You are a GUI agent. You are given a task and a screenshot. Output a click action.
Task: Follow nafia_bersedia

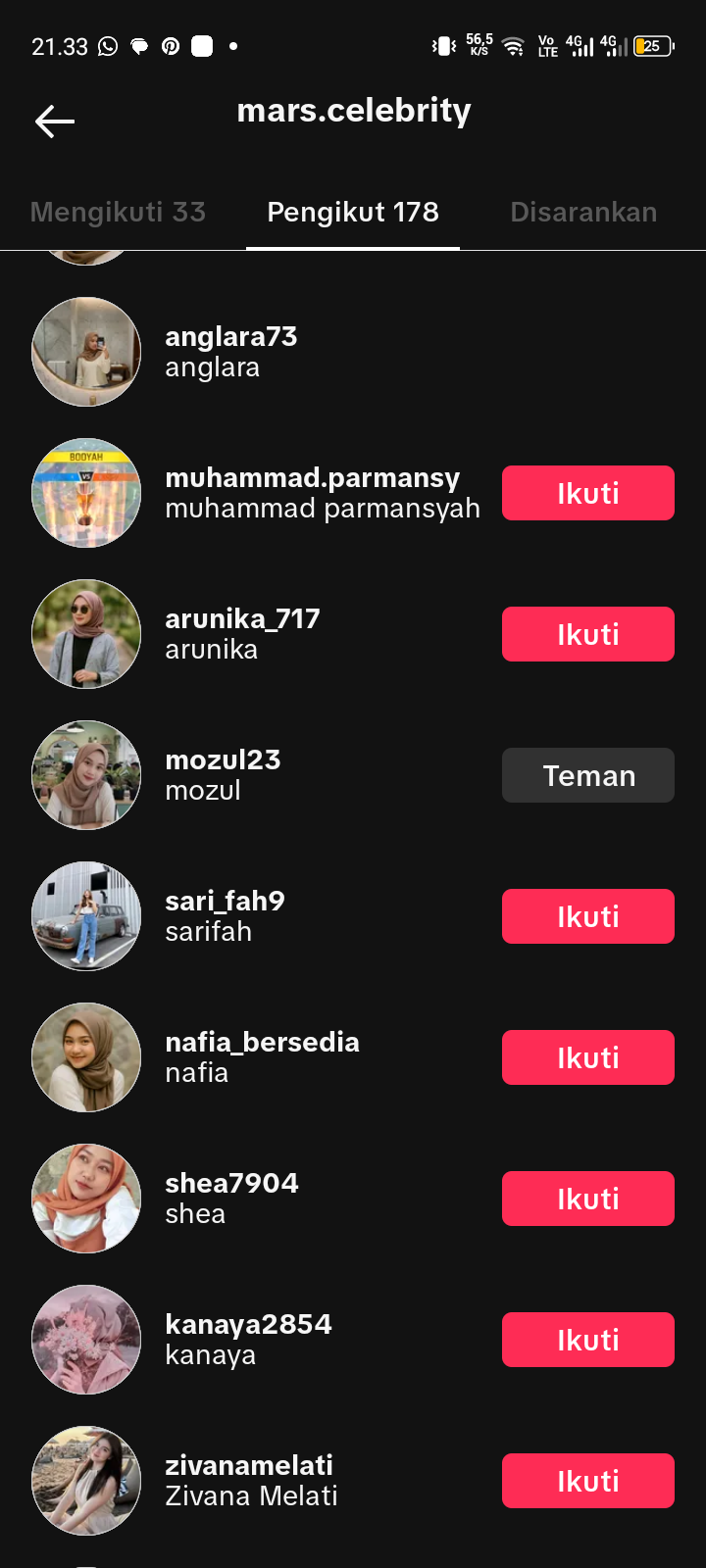tap(588, 1057)
